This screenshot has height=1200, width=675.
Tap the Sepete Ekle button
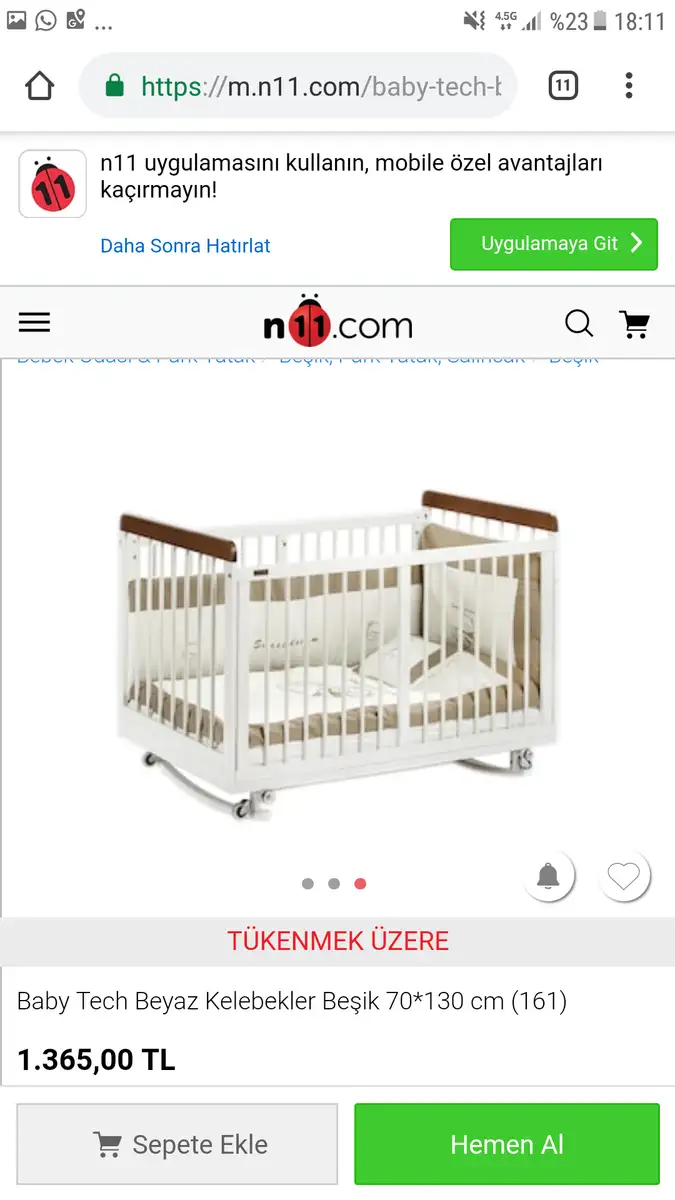click(x=178, y=1144)
